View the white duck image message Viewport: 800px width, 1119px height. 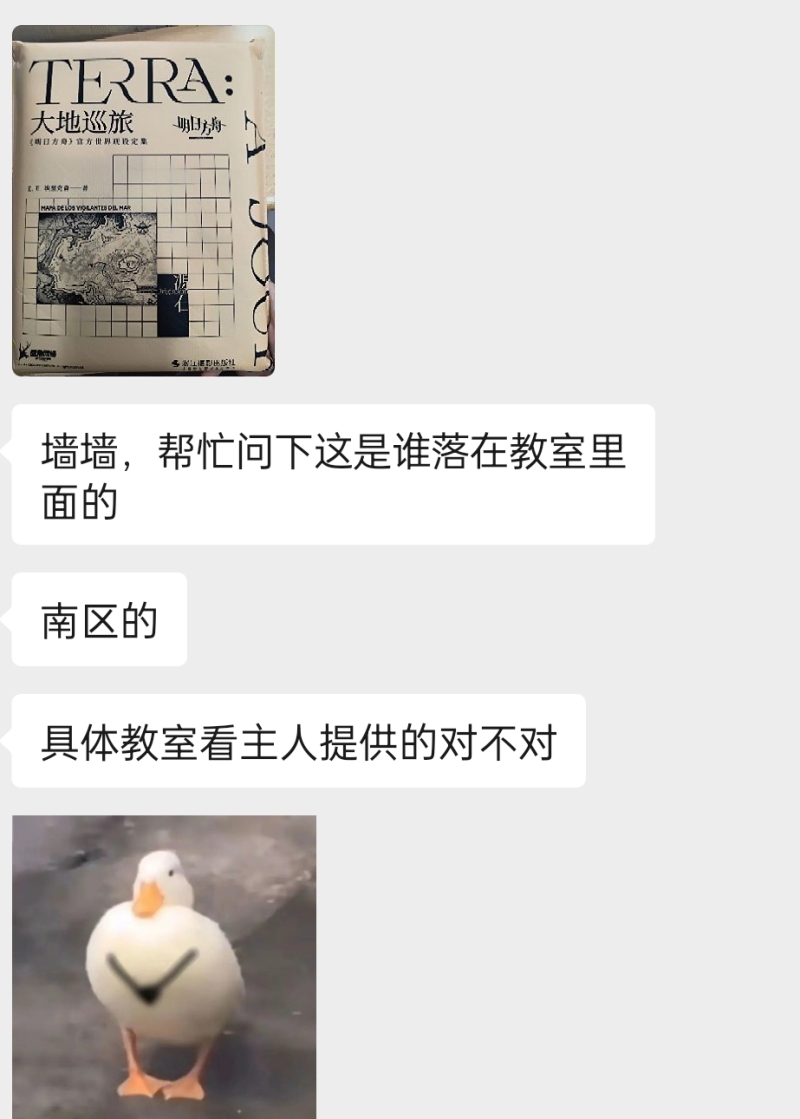coord(164,965)
